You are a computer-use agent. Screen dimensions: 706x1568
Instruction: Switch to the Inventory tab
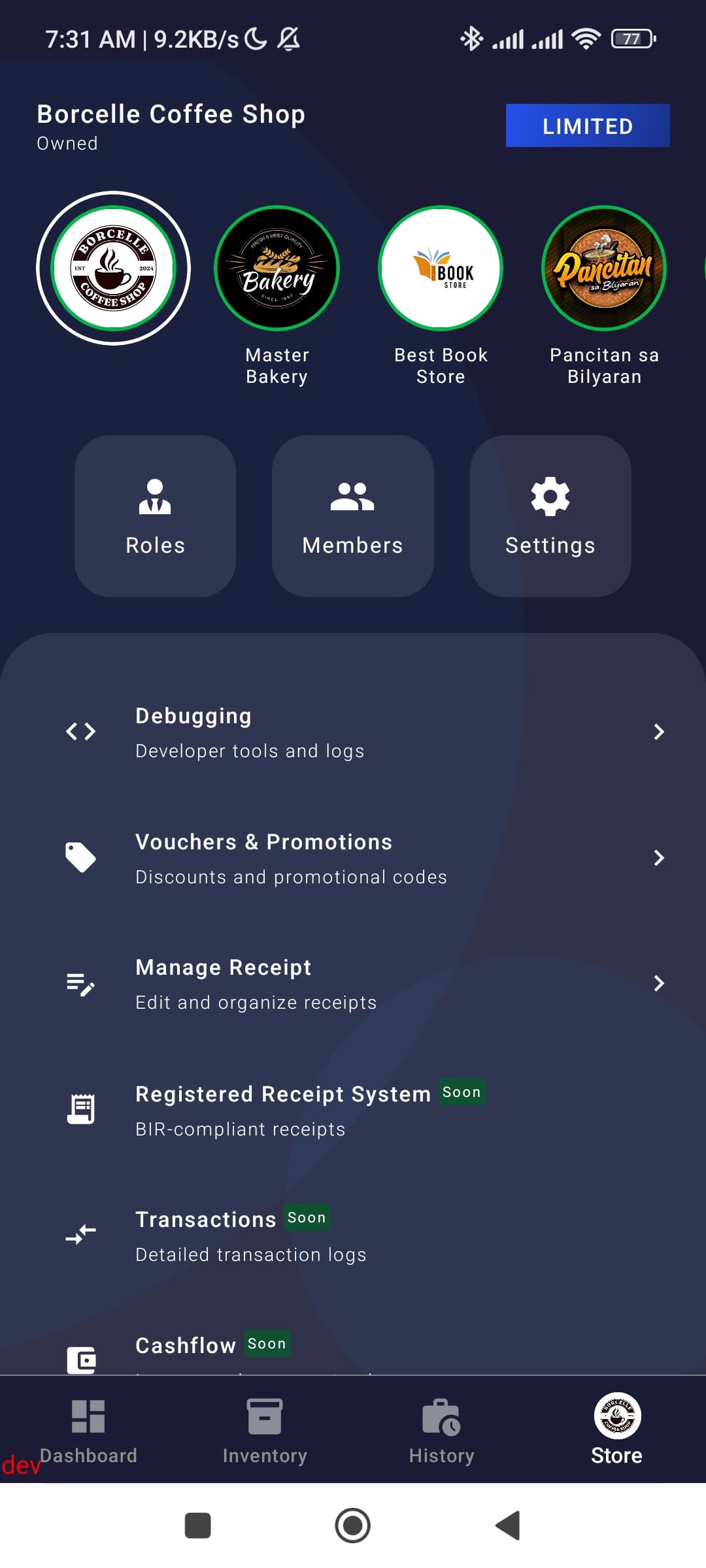click(265, 1431)
